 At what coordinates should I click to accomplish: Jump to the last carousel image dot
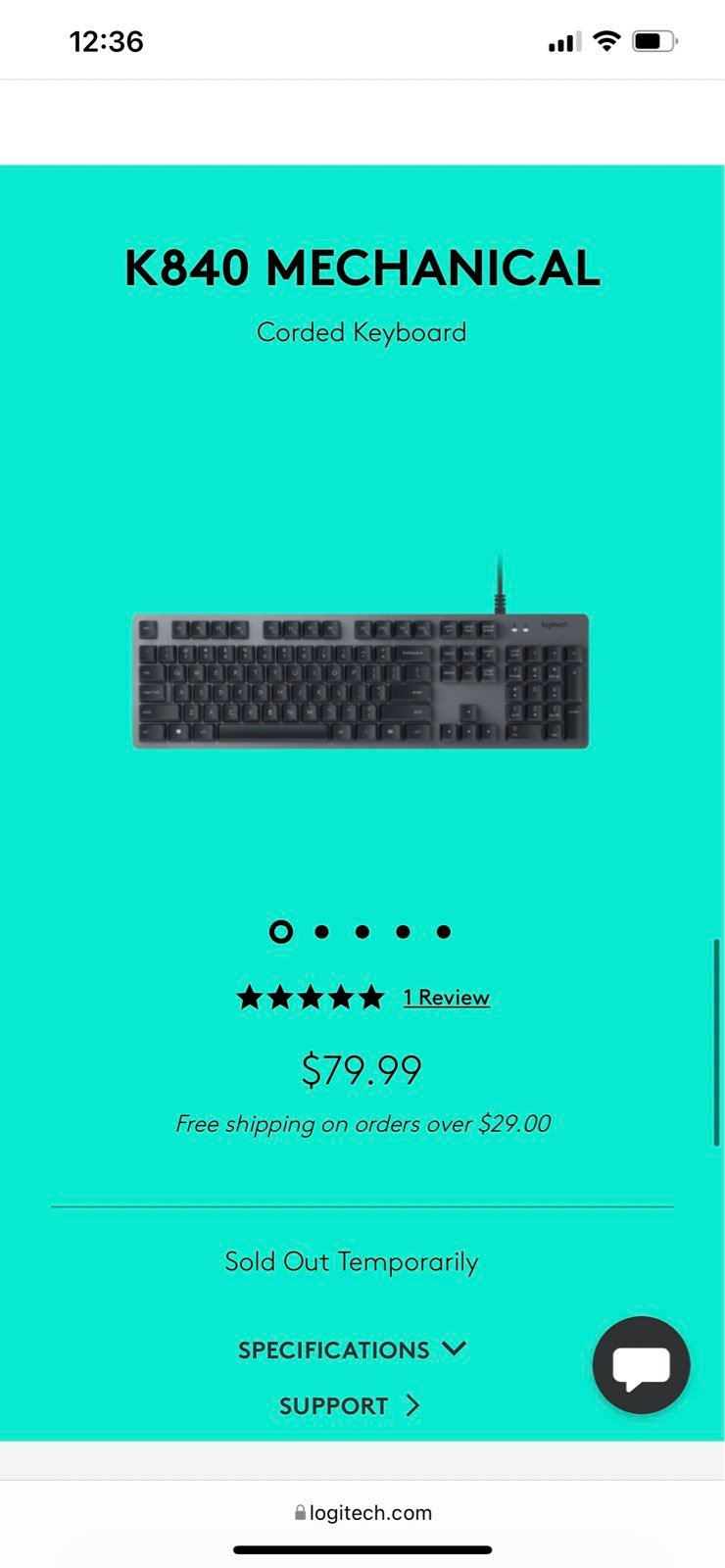tap(444, 931)
